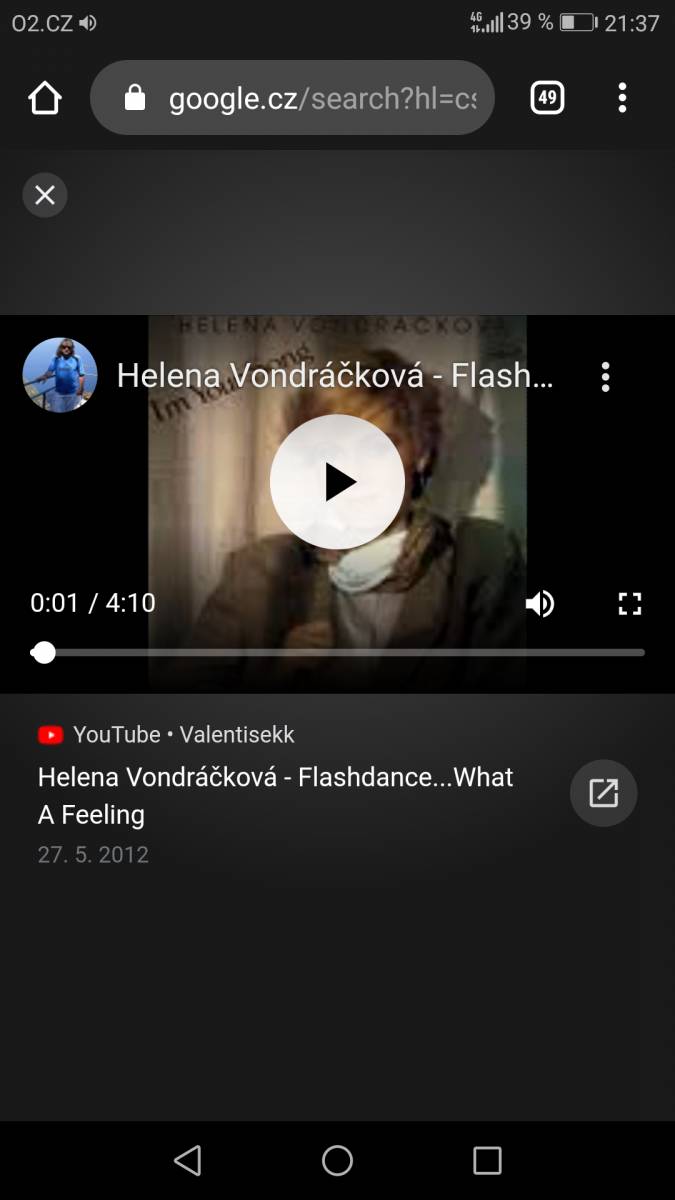Close the video preview overlay
The width and height of the screenshot is (675, 1200).
point(45,195)
